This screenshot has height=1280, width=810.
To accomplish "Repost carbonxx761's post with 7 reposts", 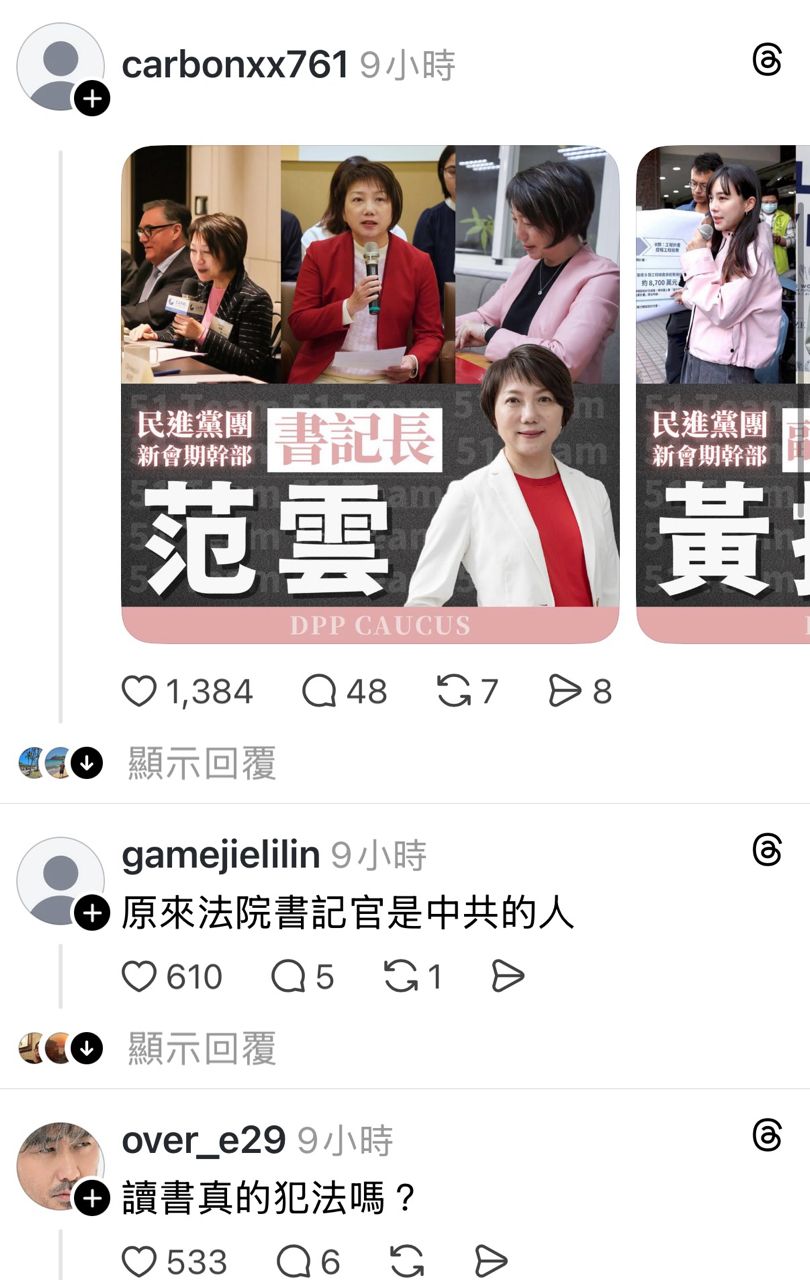I will click(x=454, y=691).
